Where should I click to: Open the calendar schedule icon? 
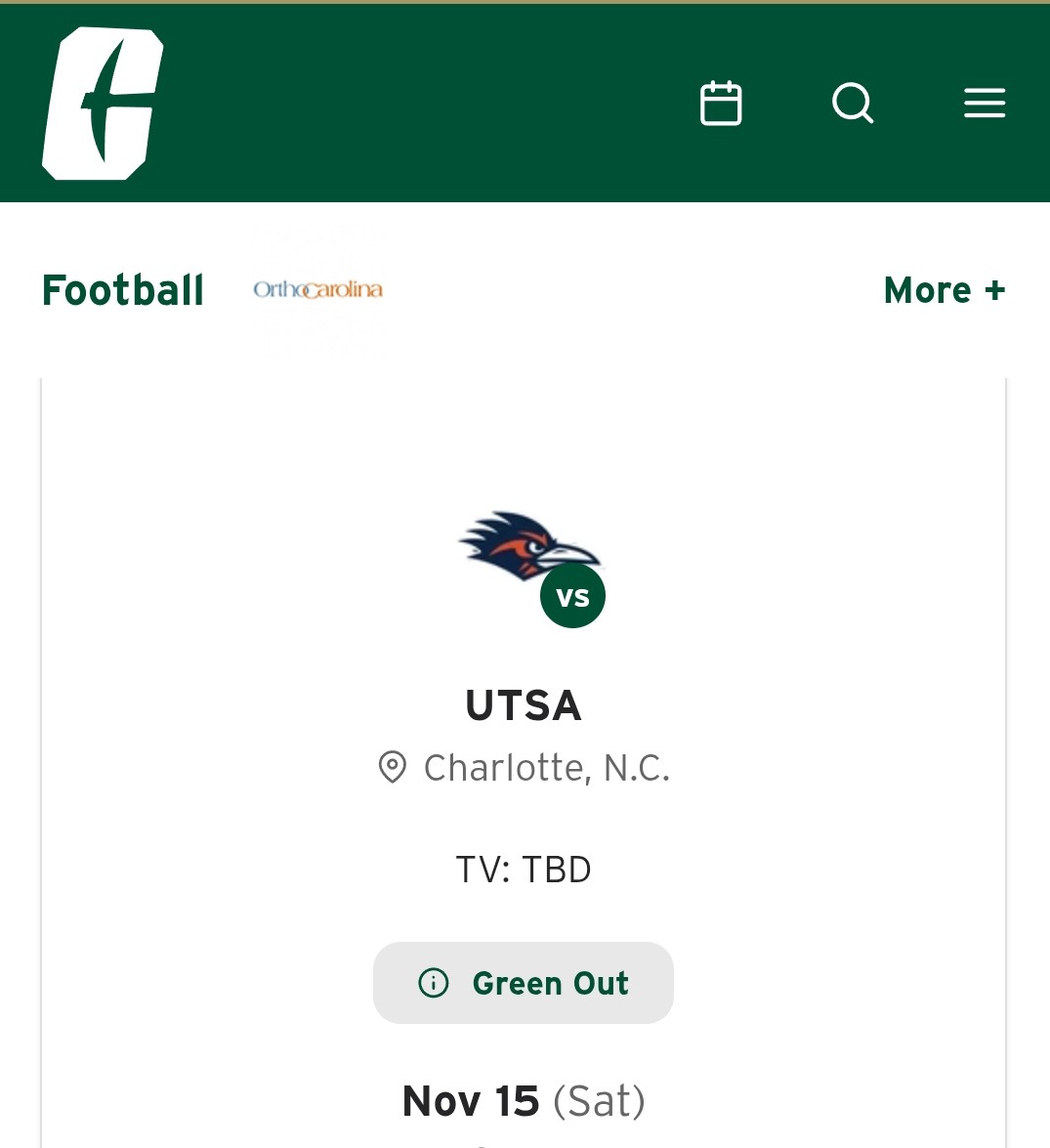721,103
